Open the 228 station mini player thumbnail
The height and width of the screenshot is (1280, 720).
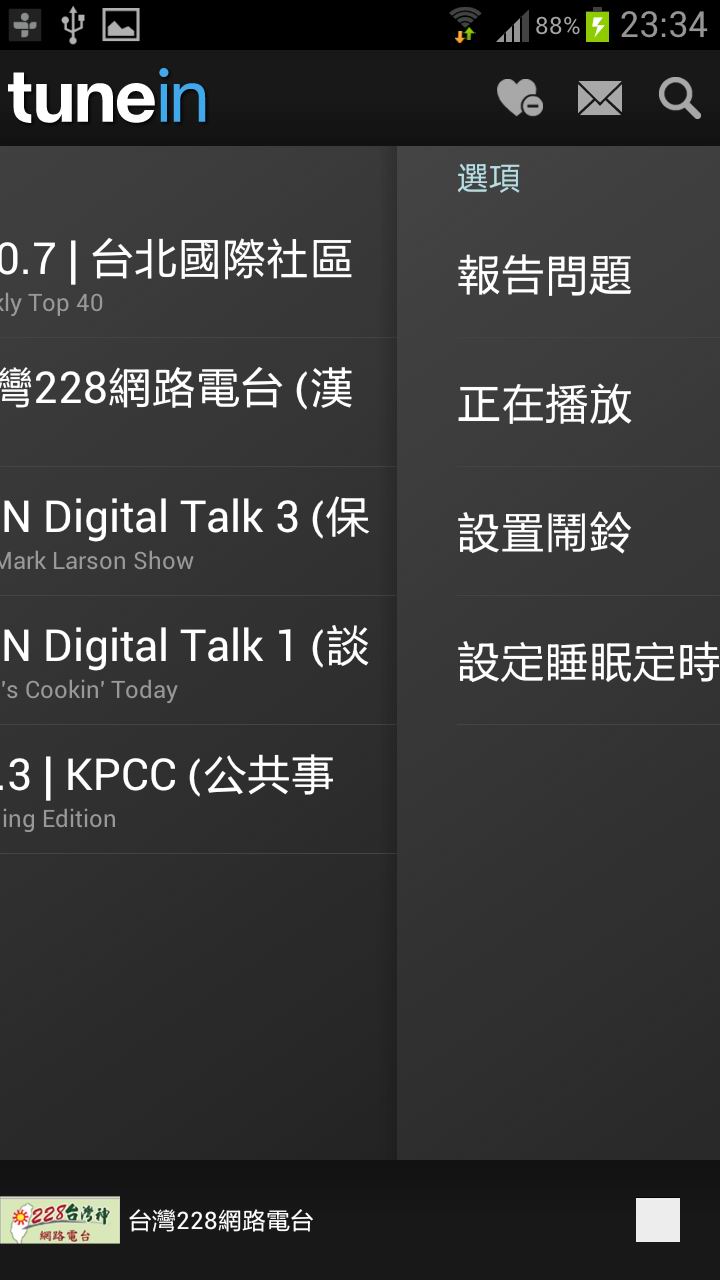(x=60, y=1220)
